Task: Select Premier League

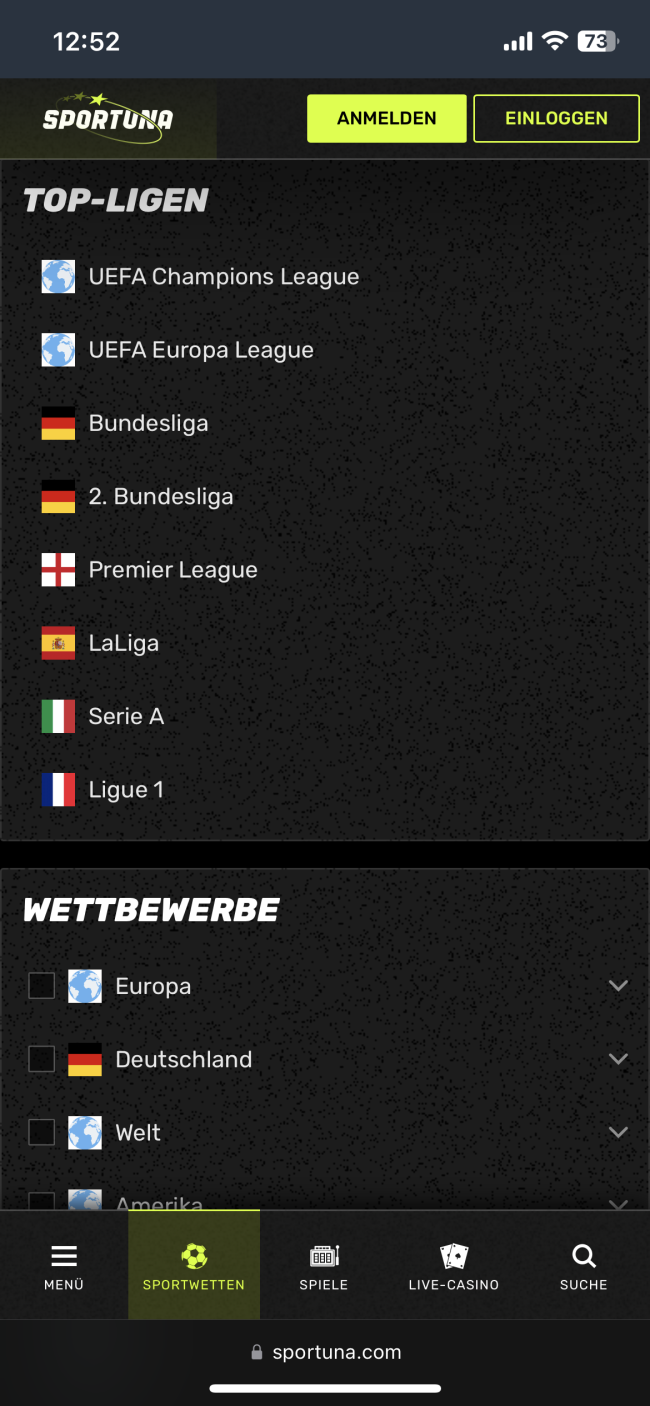Action: tap(173, 570)
